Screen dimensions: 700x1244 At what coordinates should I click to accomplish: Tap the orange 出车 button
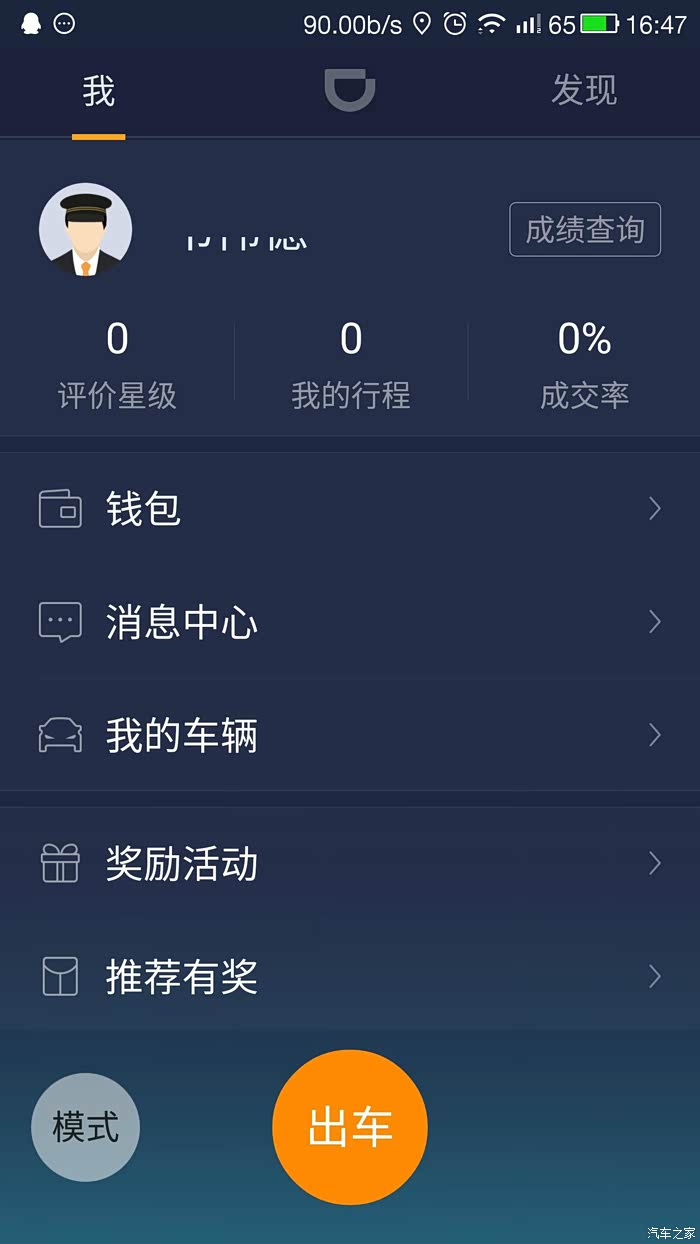coord(350,1127)
